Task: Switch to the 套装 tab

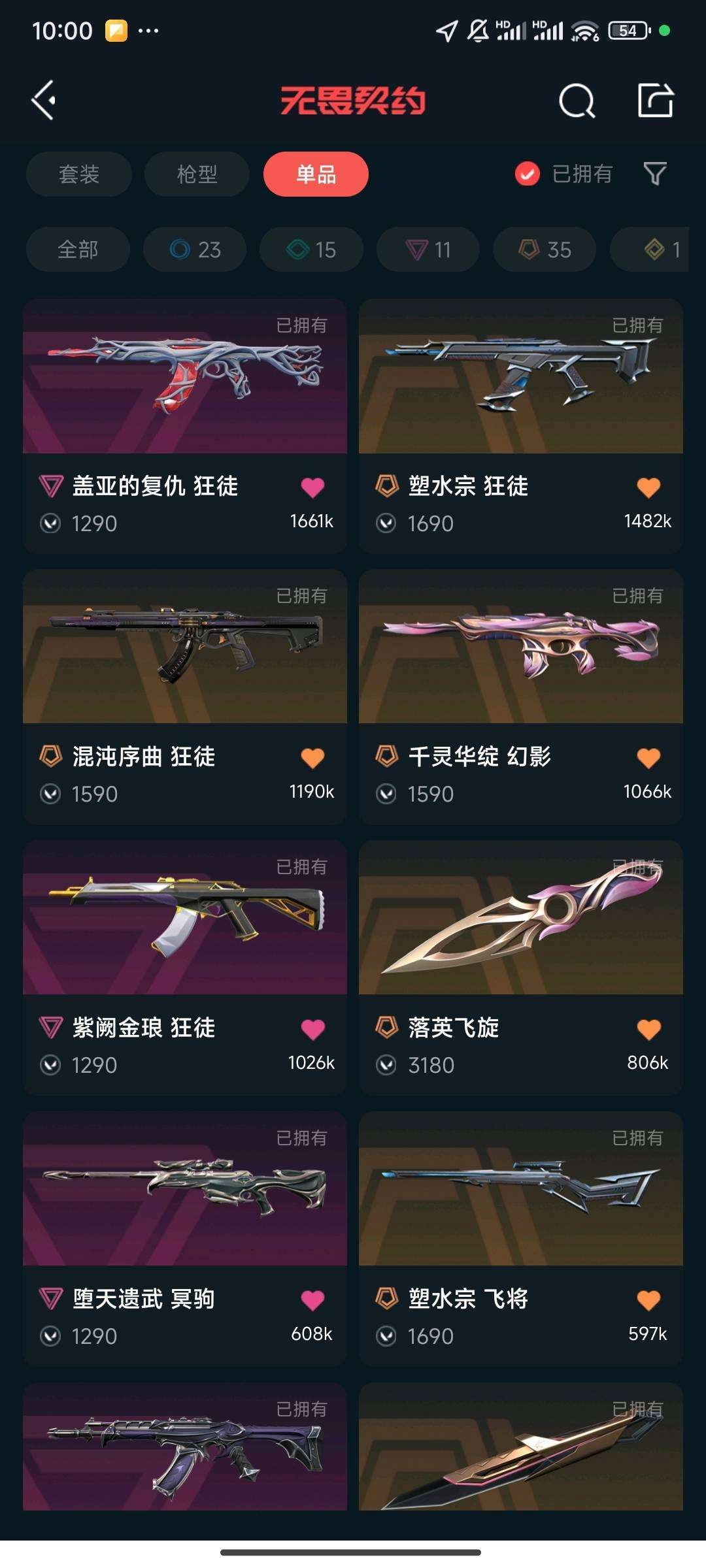Action: (x=79, y=174)
